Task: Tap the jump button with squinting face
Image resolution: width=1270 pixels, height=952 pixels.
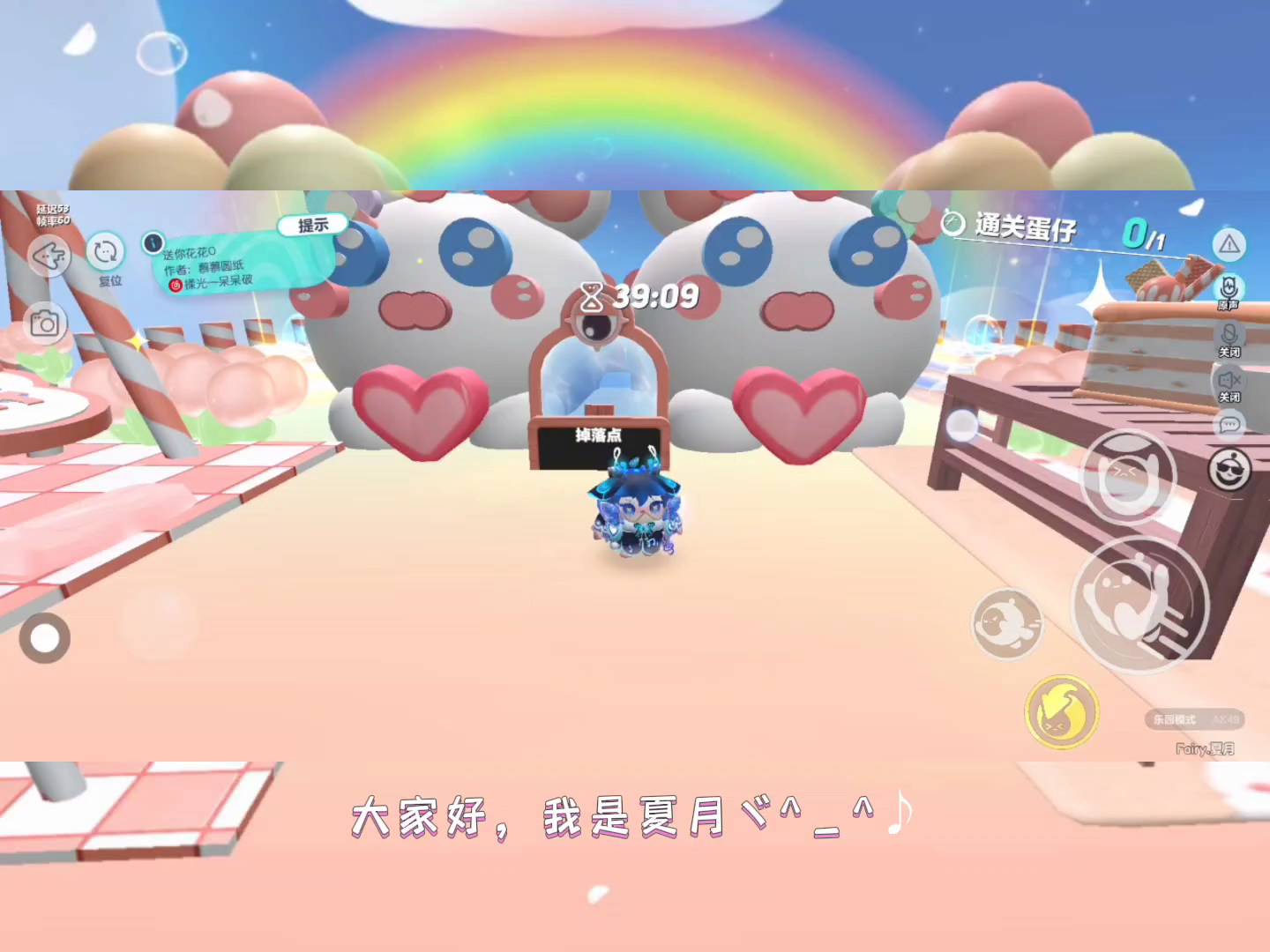Action: click(1128, 477)
